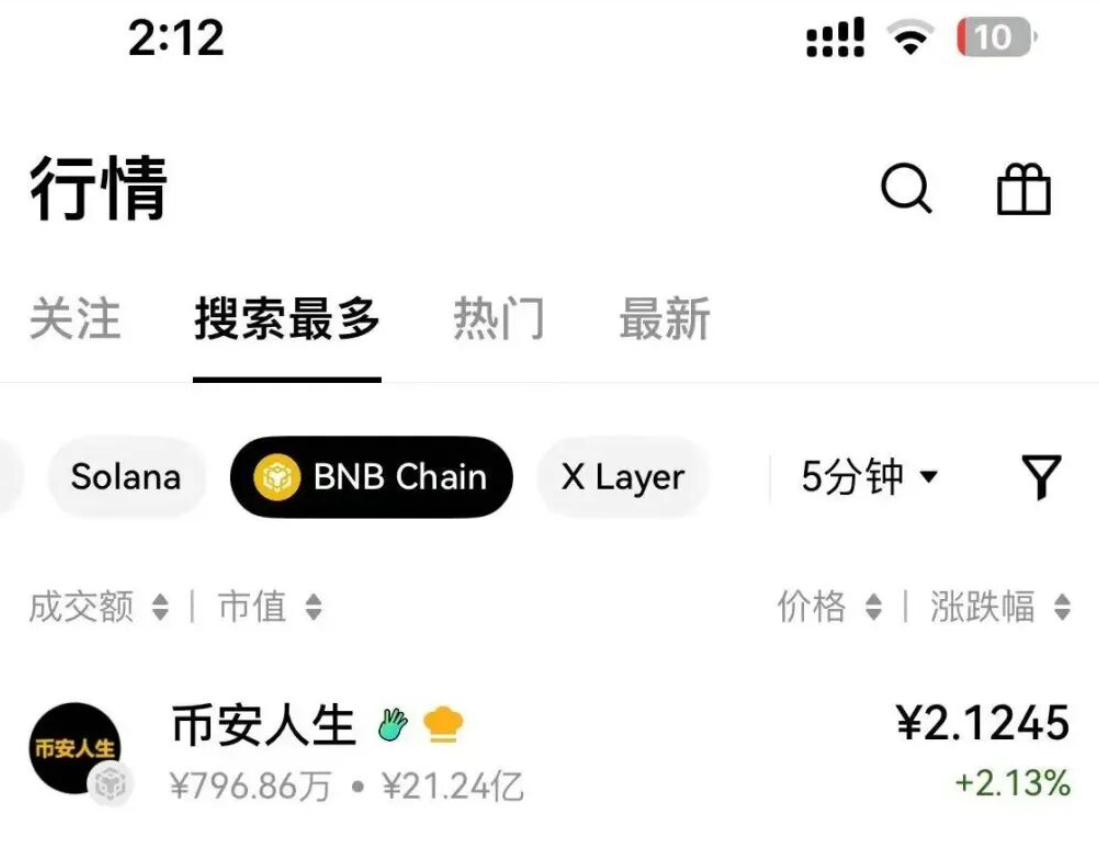Viewport: 1099px width, 851px height.
Task: Select the Solana chain chip
Action: (x=126, y=477)
